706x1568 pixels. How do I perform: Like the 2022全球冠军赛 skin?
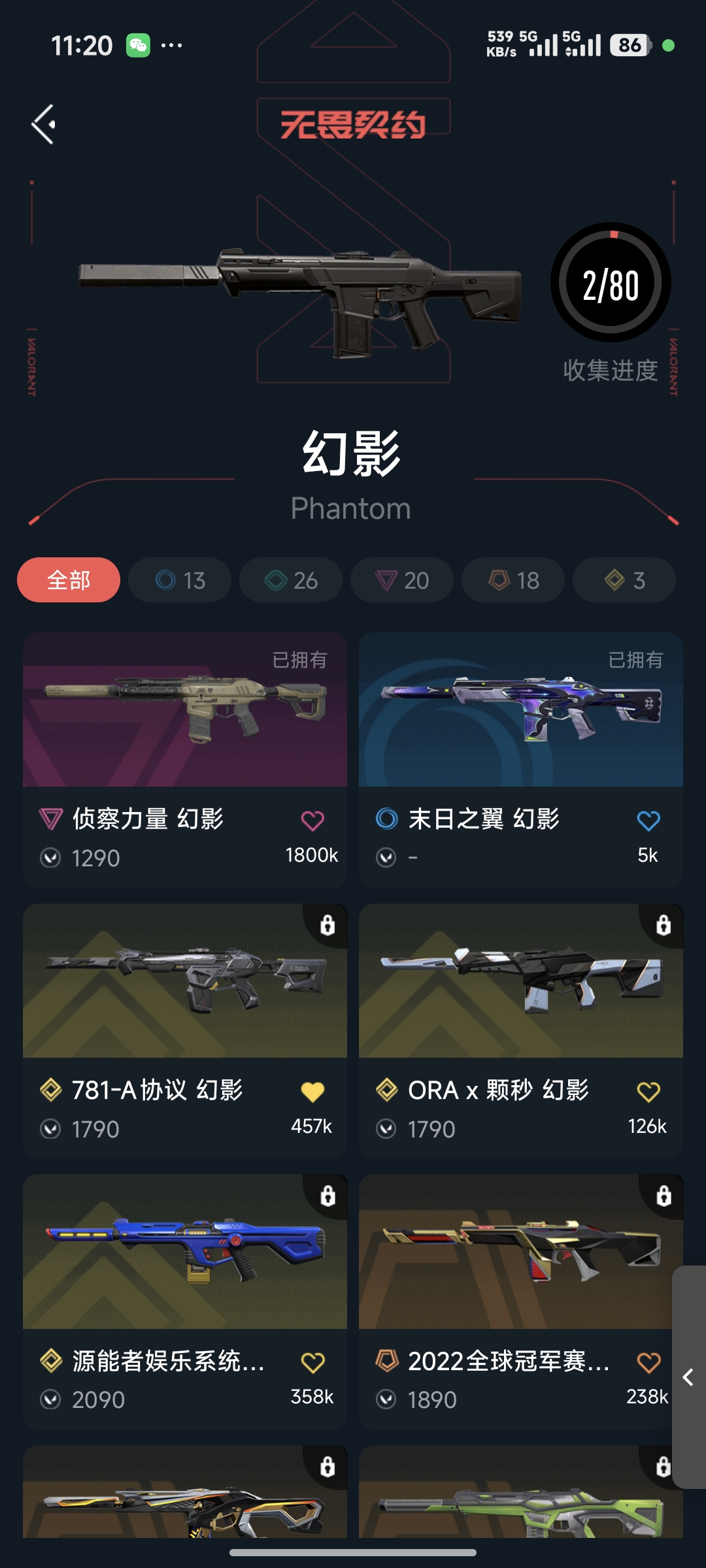tap(648, 1363)
